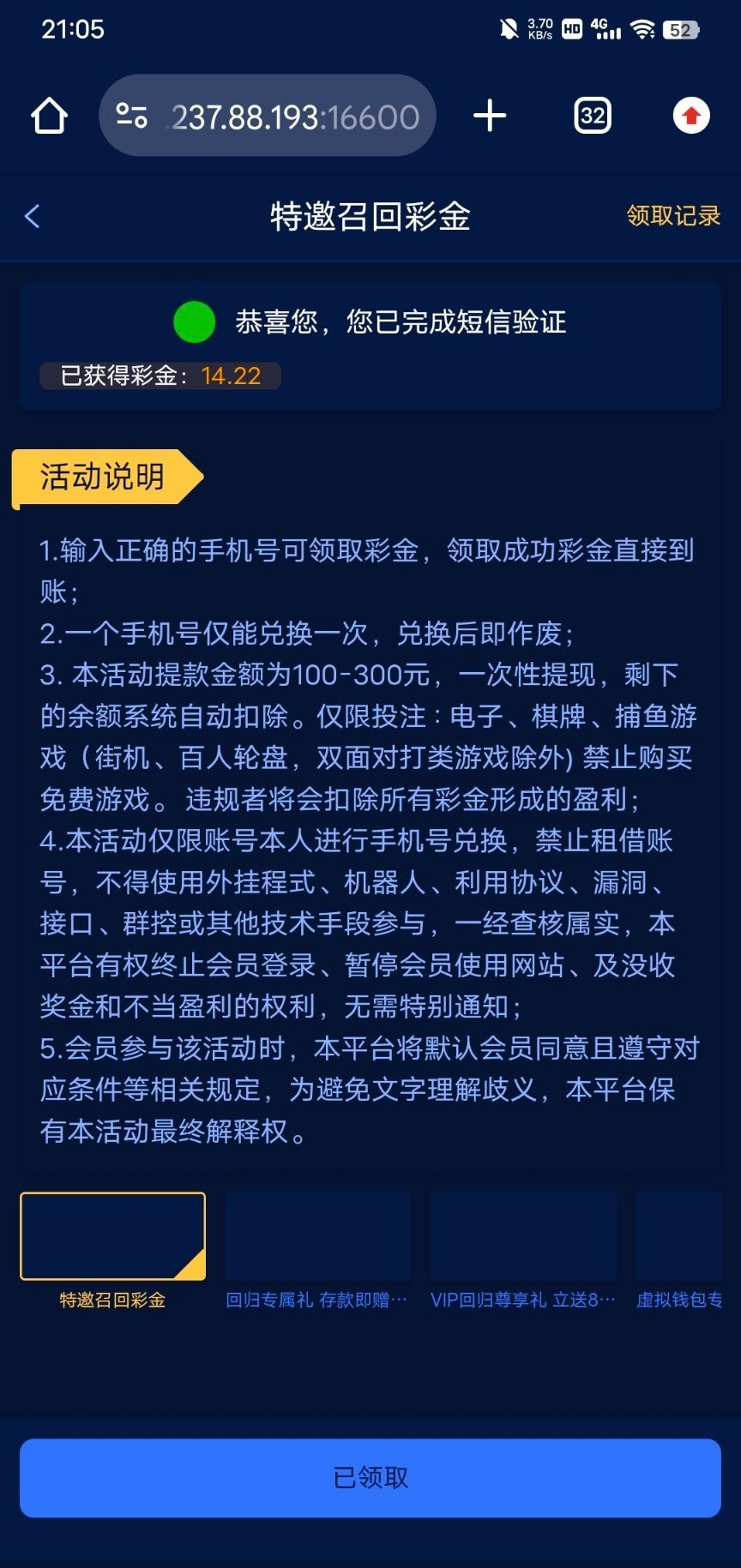Tap the 已领取 button
Screen dimensions: 741x1568
coord(370,1478)
